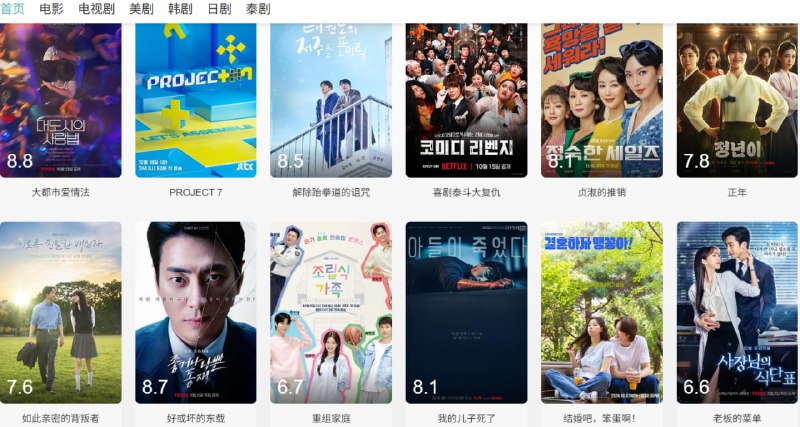800x427 pixels.
Task: Switch to the 韩剧 tab
Action: coord(180,9)
